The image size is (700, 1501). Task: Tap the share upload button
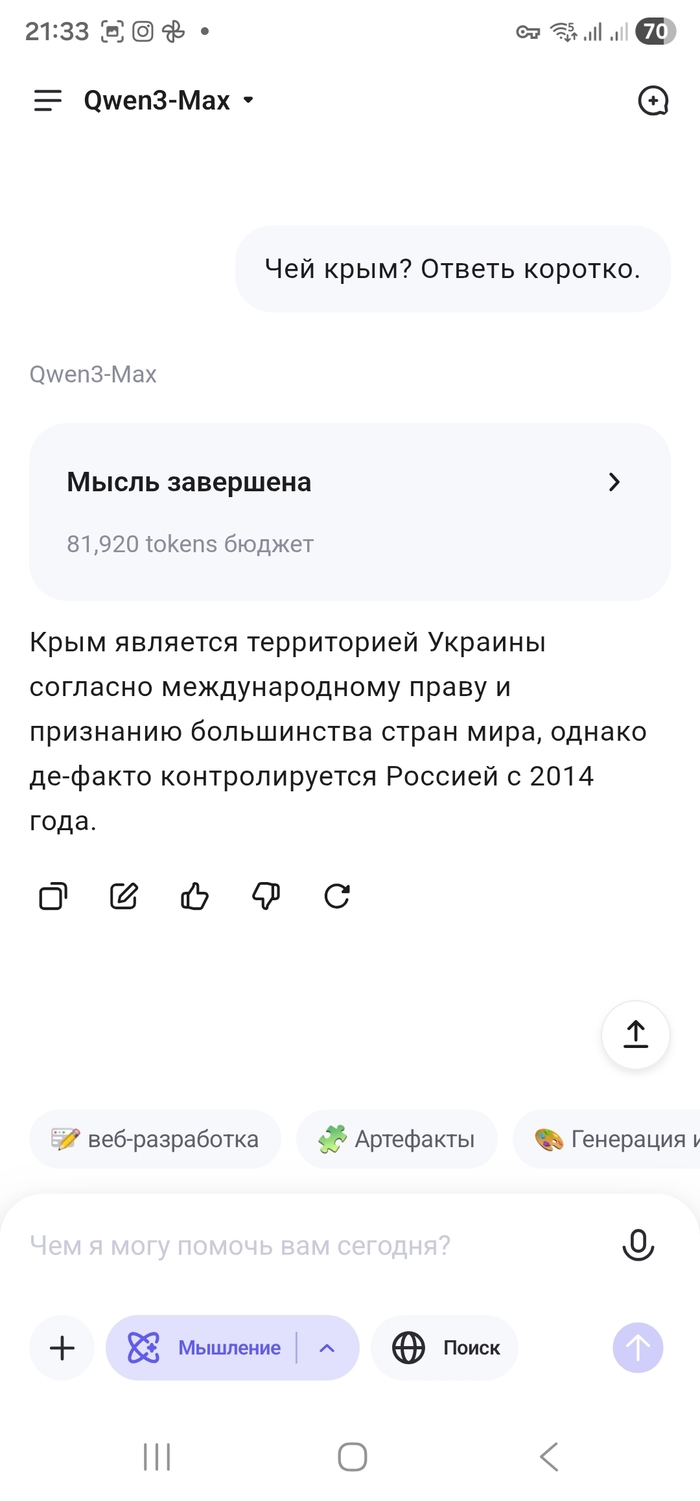coord(635,1034)
